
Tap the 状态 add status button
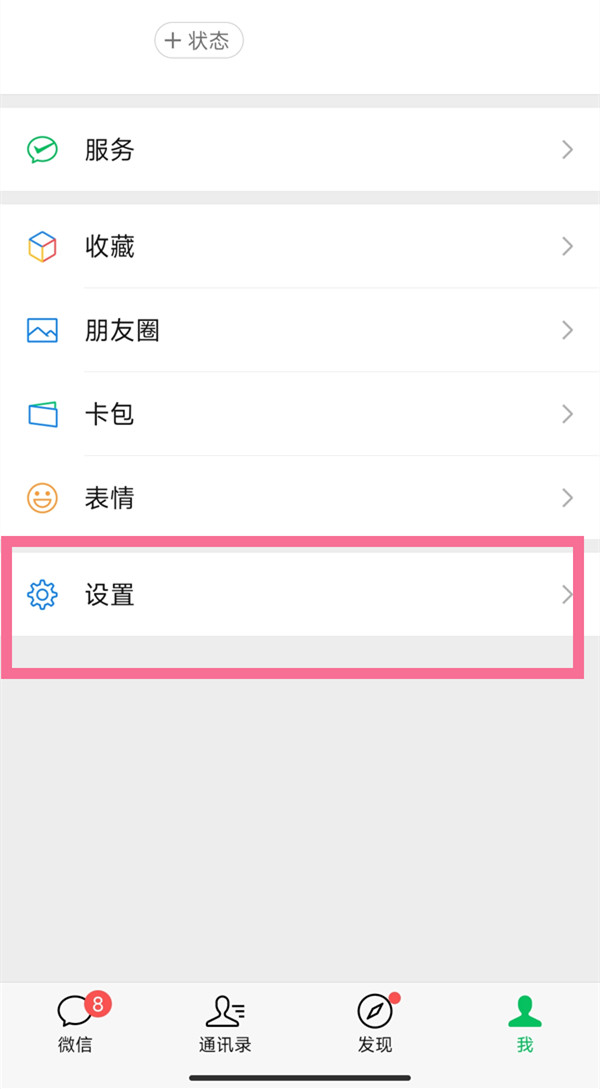point(198,41)
